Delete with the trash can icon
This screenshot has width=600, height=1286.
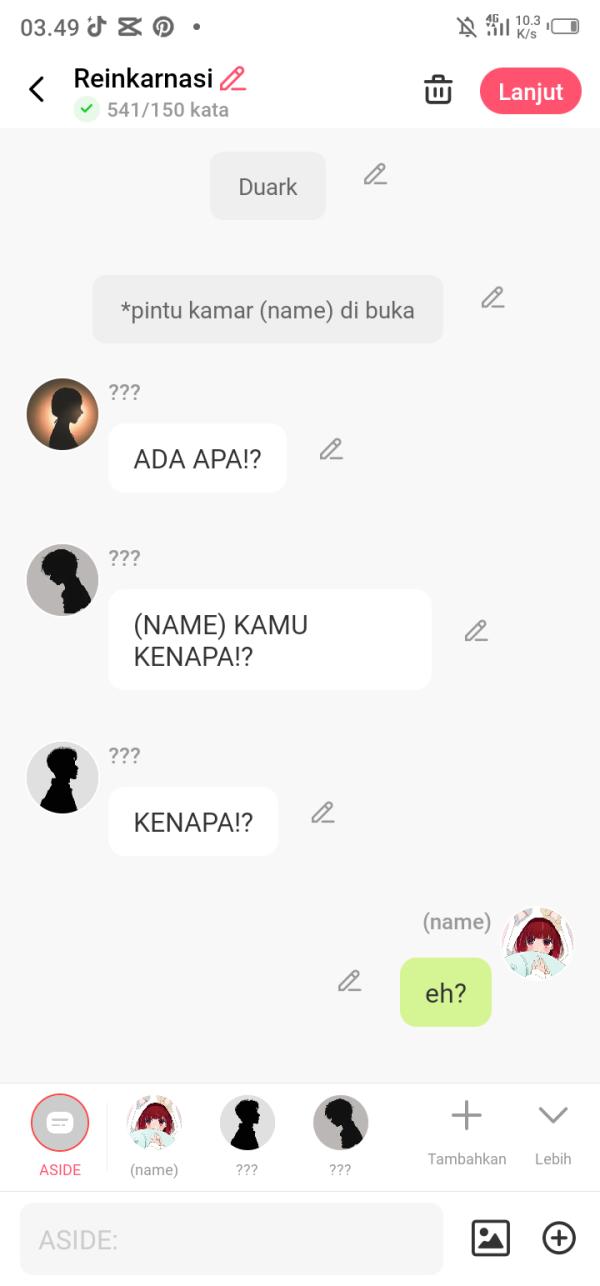438,90
